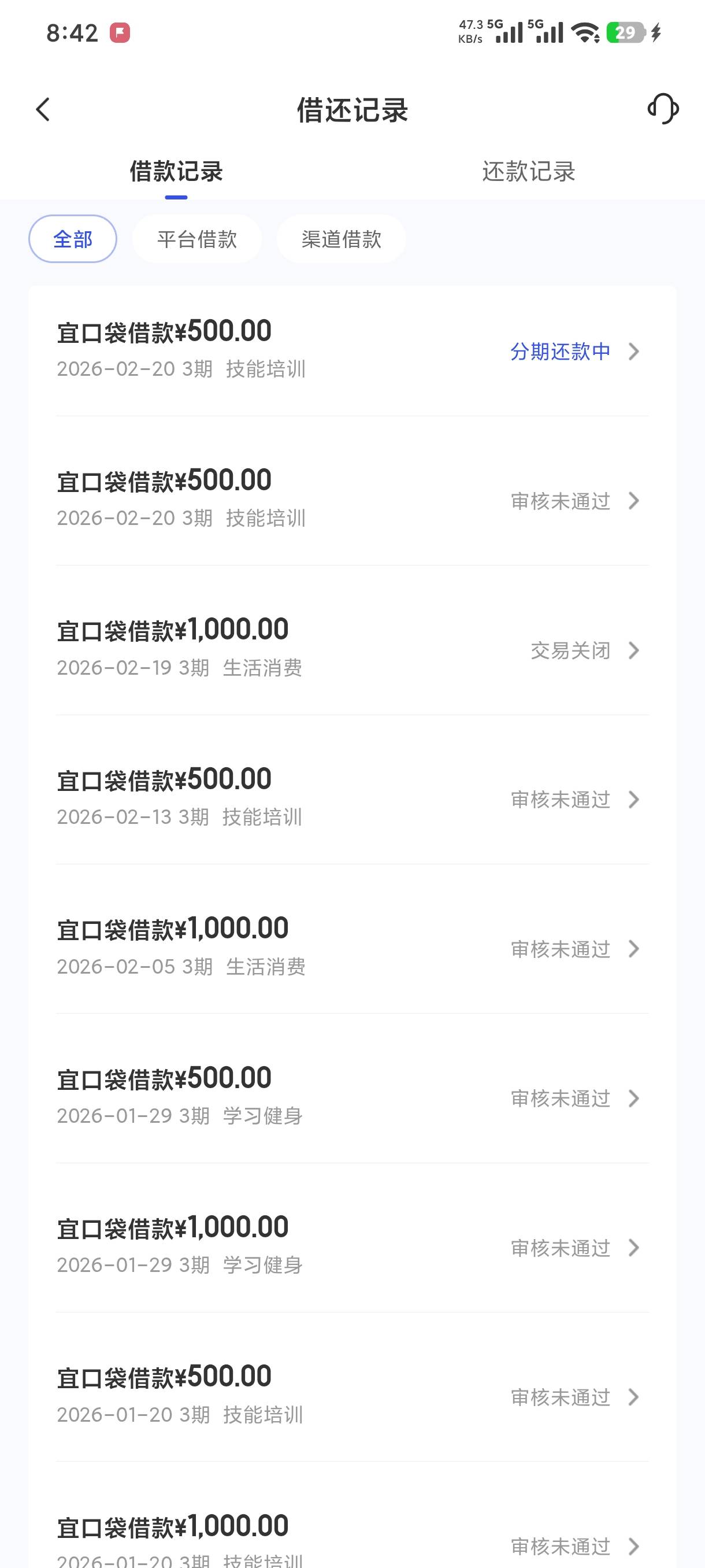
Task: Open the 2026-02-20 ¥500.00 loan marked 审核未通过
Action: pyautogui.click(x=352, y=500)
